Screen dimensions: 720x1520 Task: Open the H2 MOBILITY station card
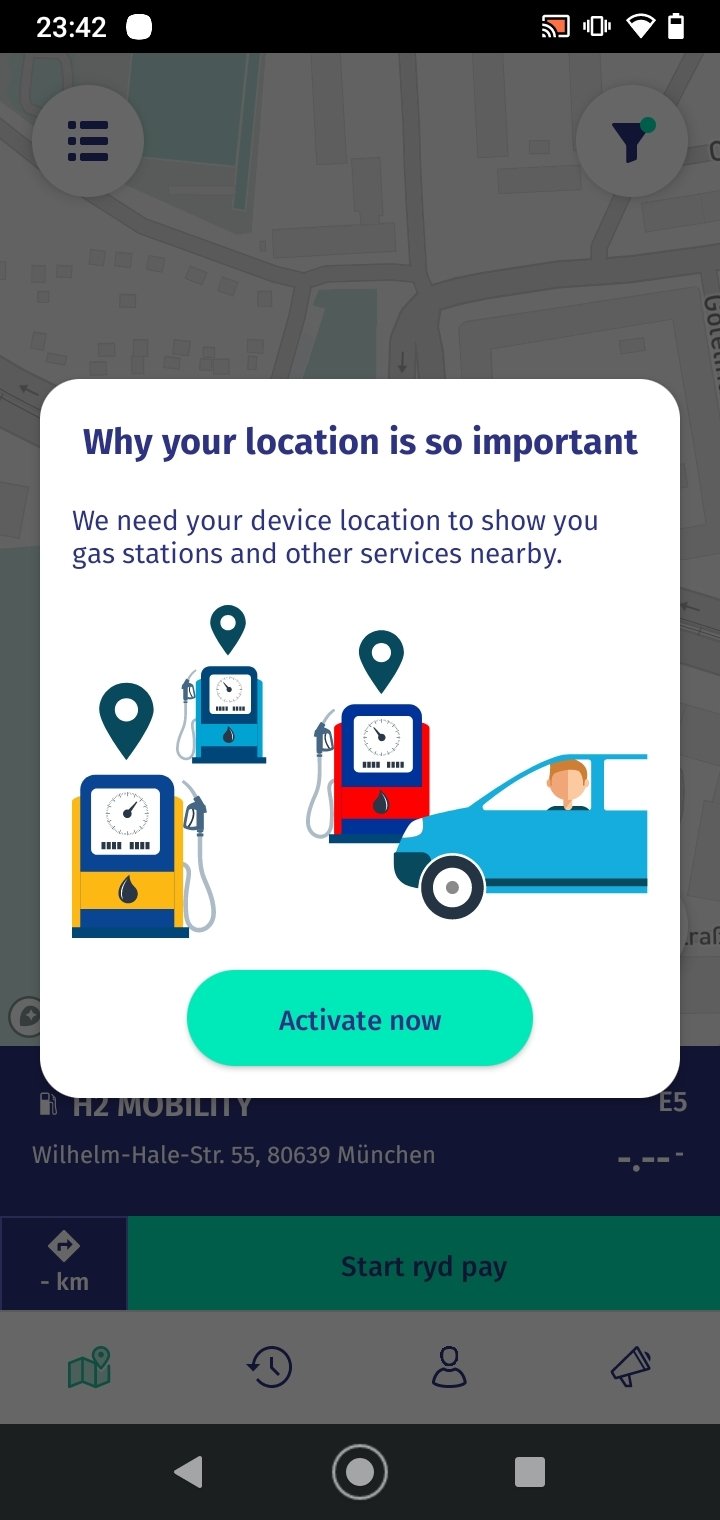tap(360, 1131)
